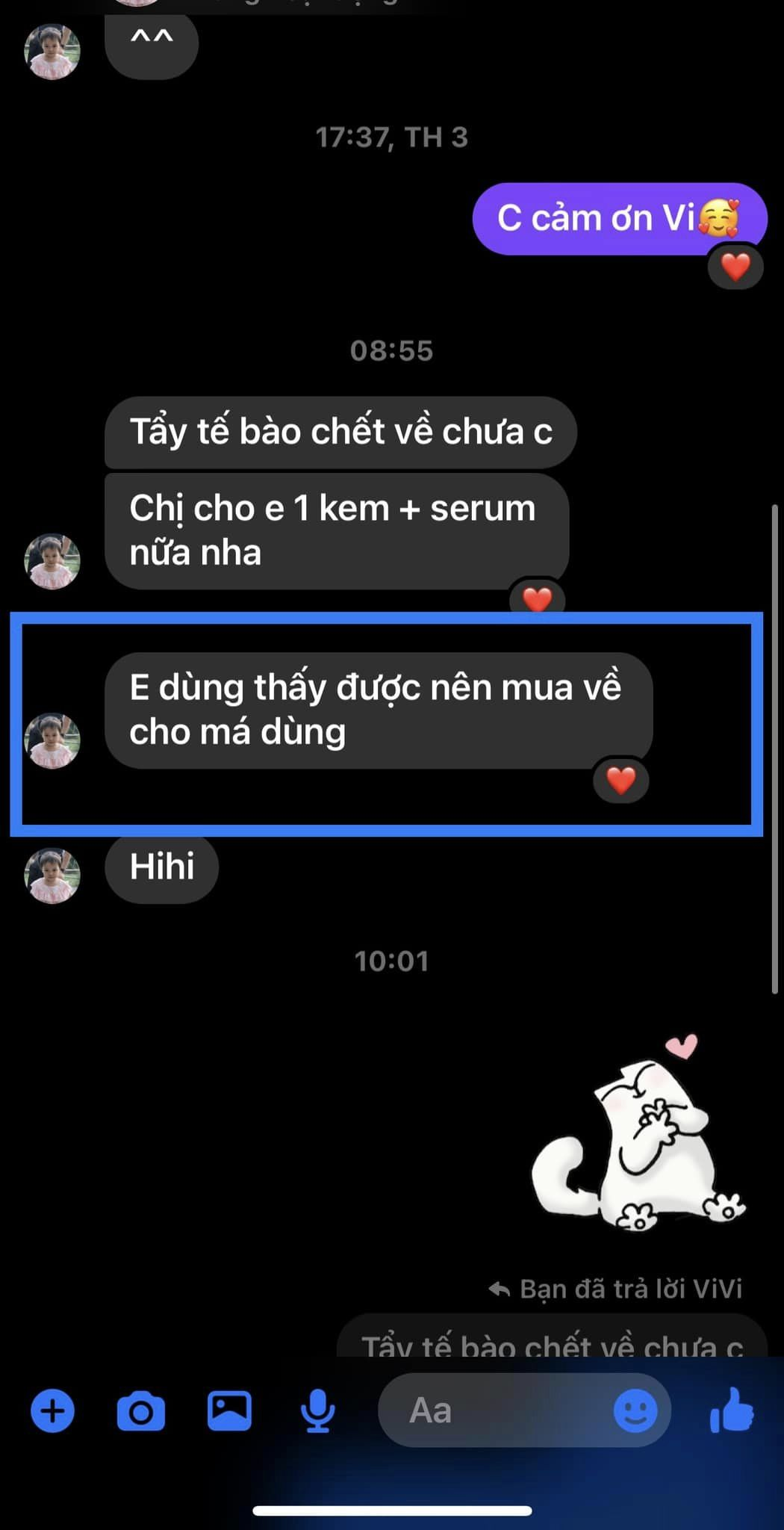
Task: Open ViVi's avatar beside the 'Hihi' message
Action: (52, 875)
